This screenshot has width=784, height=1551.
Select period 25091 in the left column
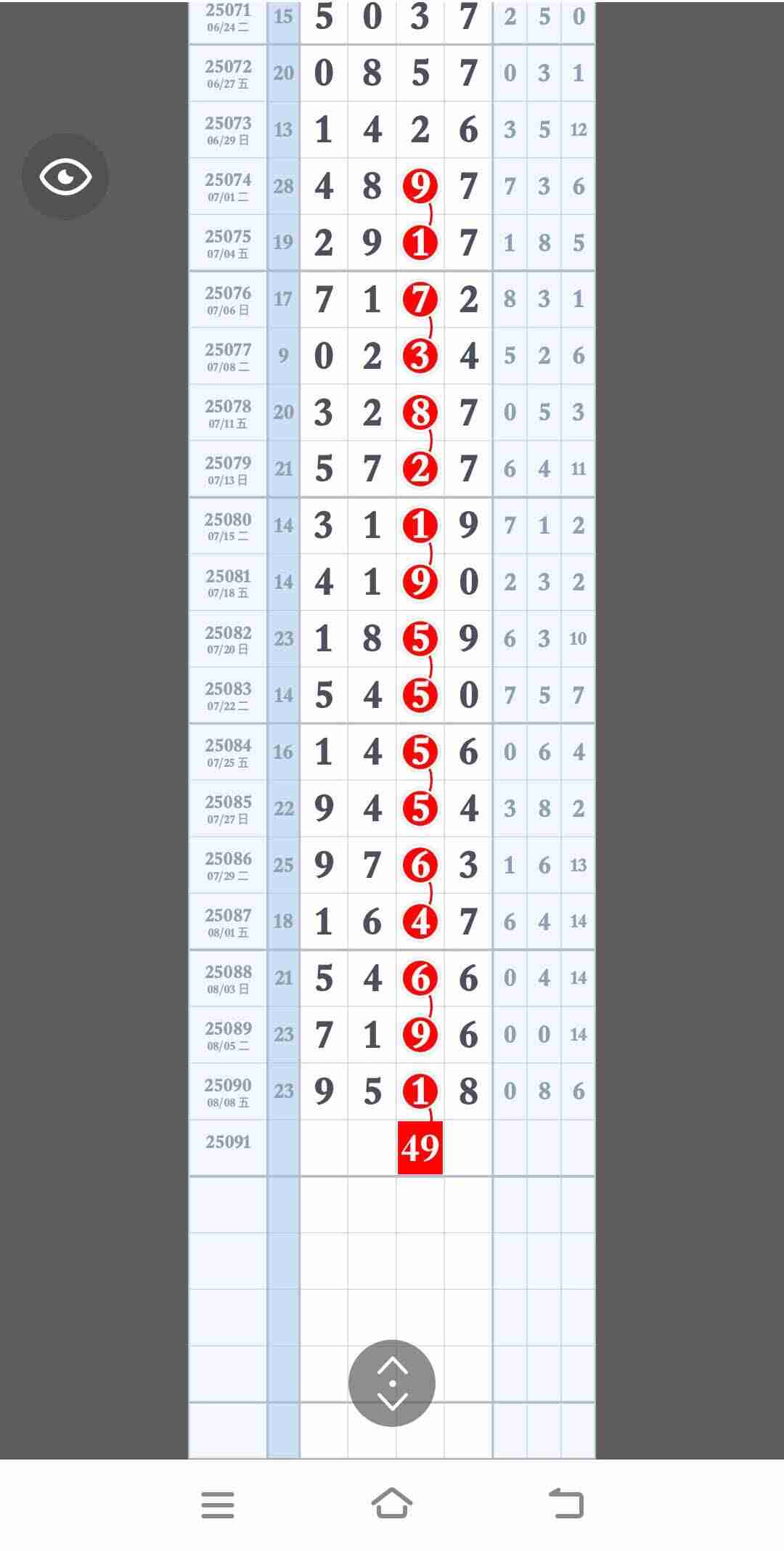tap(228, 1141)
